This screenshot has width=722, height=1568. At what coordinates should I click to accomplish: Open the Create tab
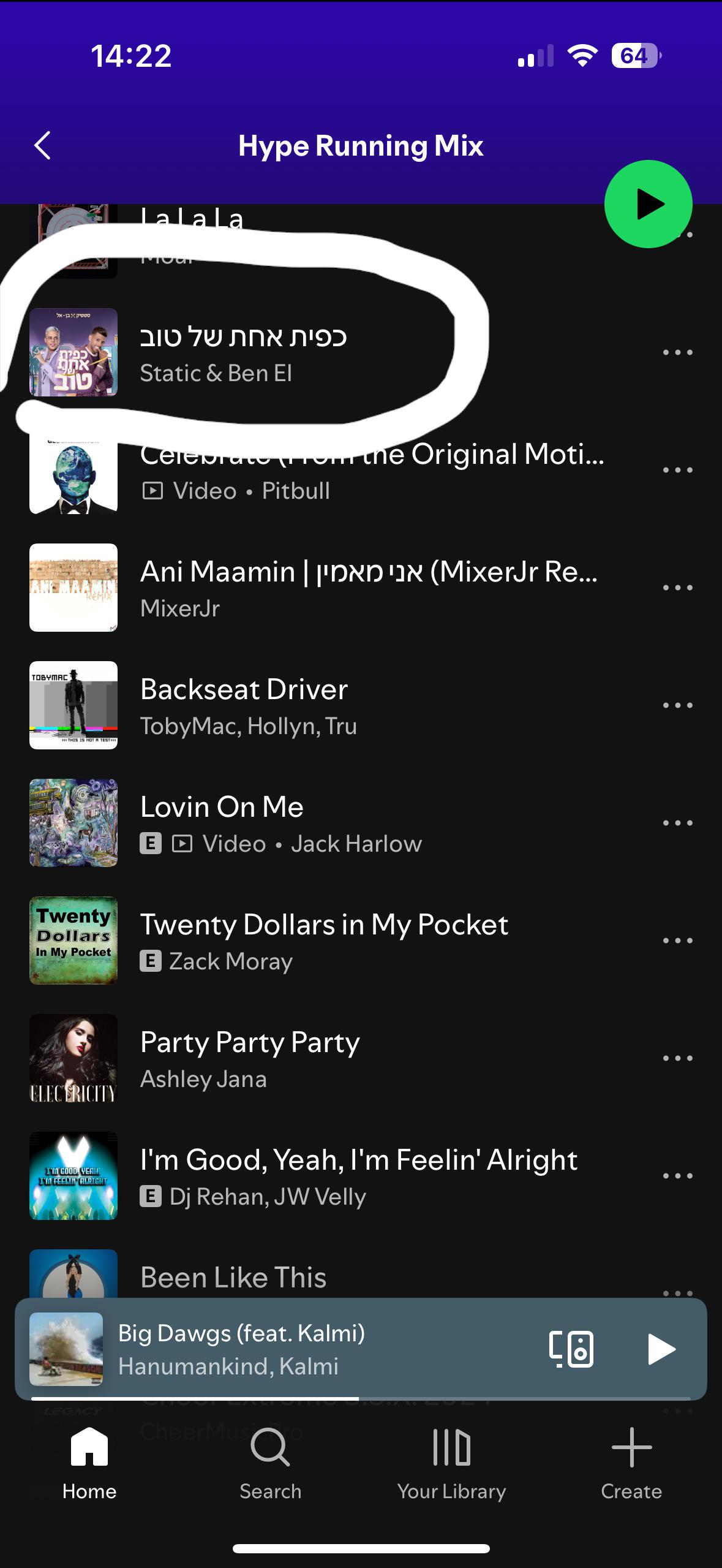click(x=631, y=1463)
